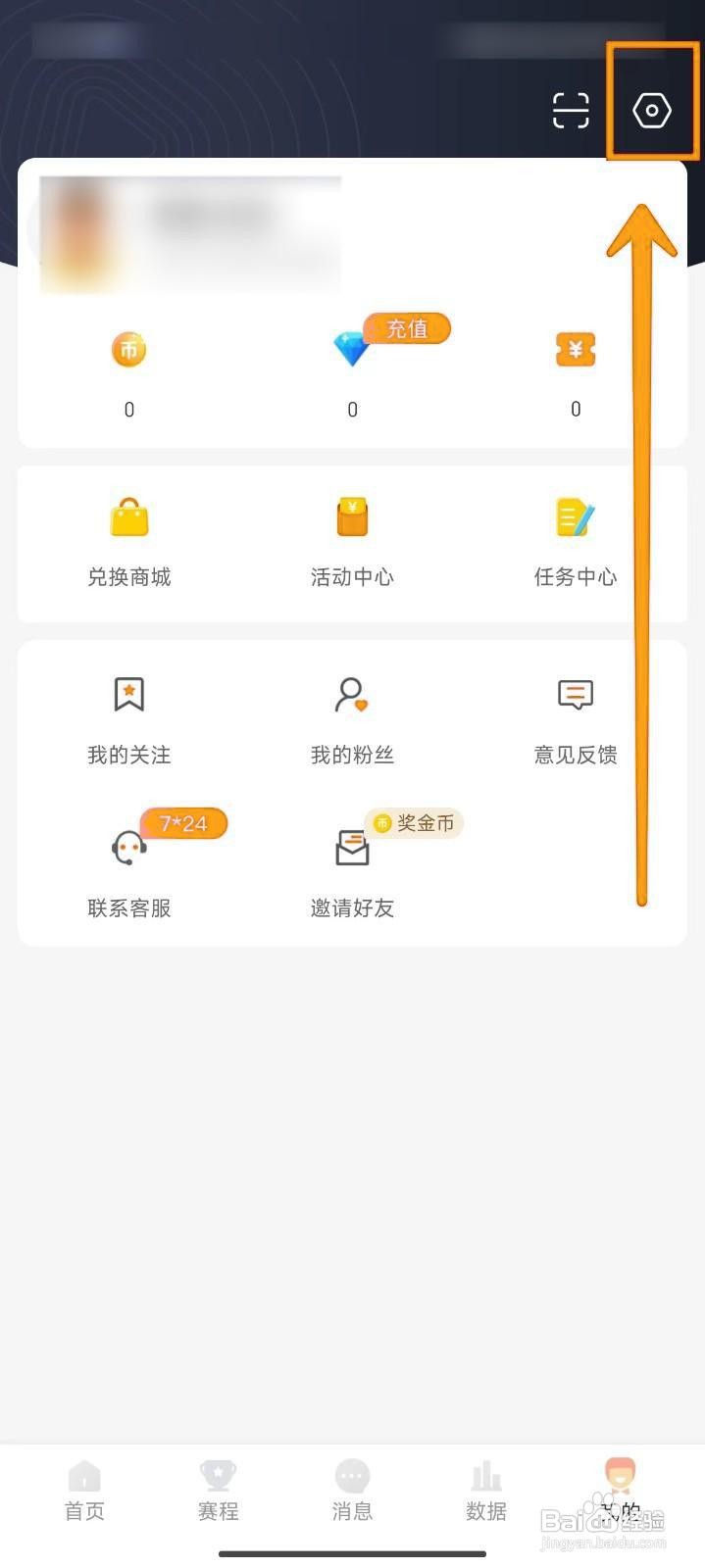Open the settings hexagon icon
This screenshot has width=705, height=1568.
652,111
